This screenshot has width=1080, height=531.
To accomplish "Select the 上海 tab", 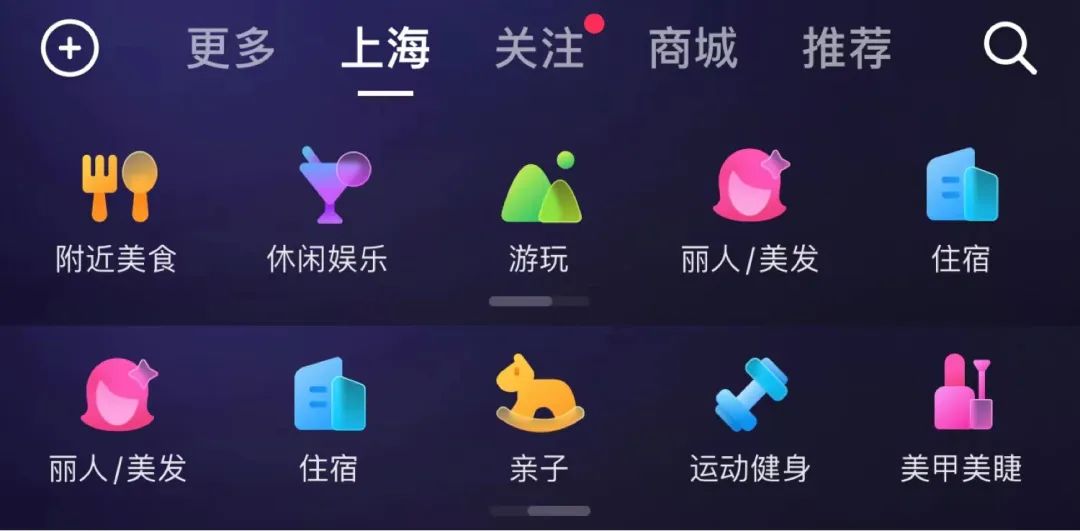I will (385, 49).
